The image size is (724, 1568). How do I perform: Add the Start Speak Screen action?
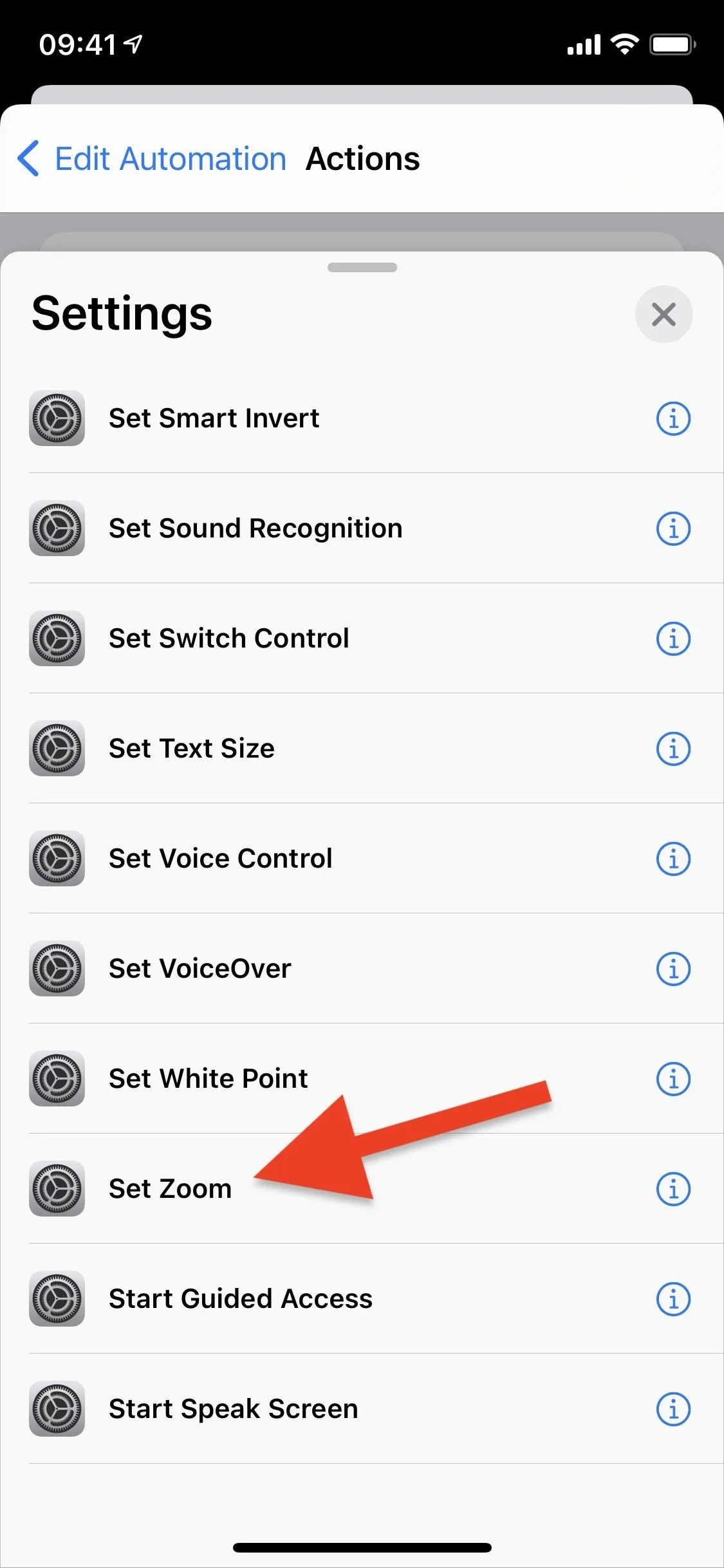pyautogui.click(x=362, y=1409)
